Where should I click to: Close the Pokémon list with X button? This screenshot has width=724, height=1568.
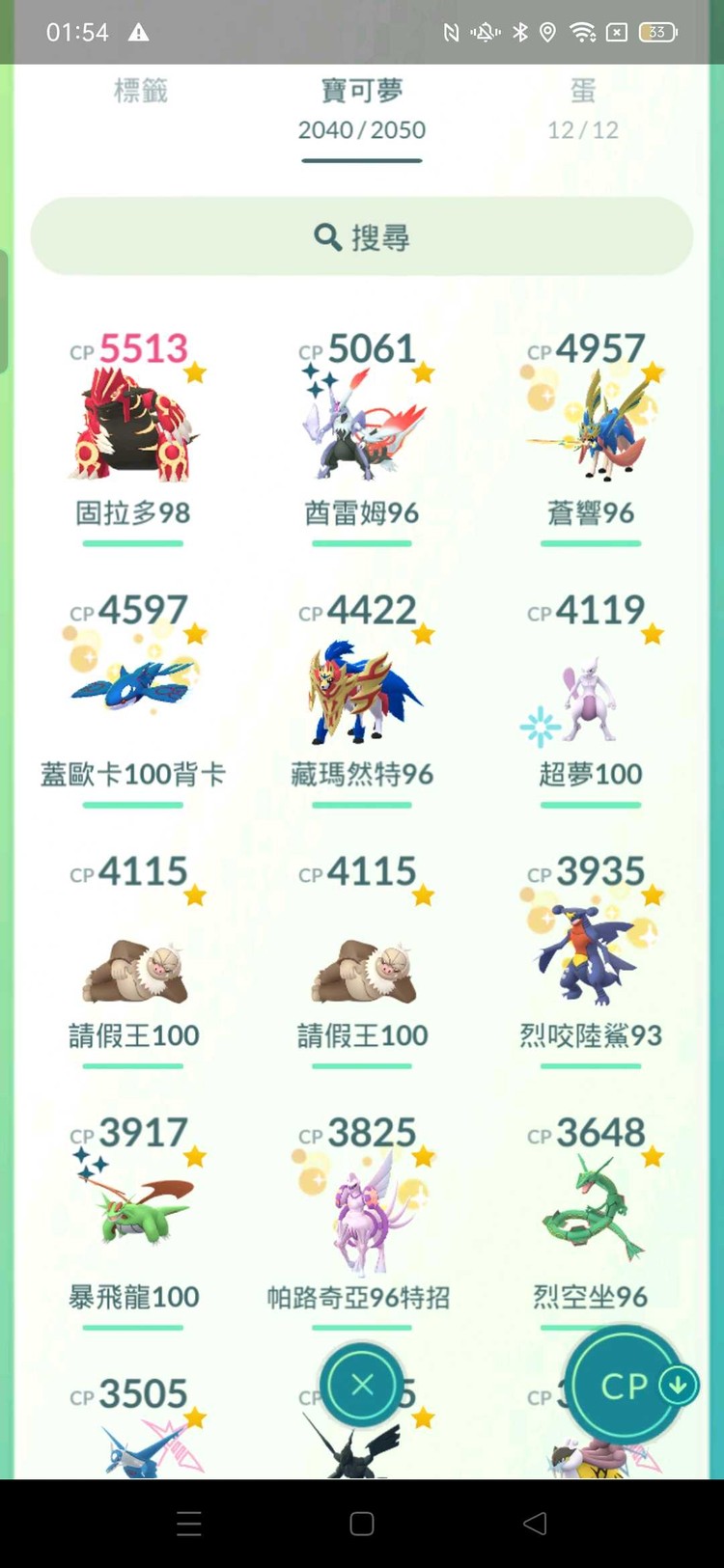pos(362,1386)
